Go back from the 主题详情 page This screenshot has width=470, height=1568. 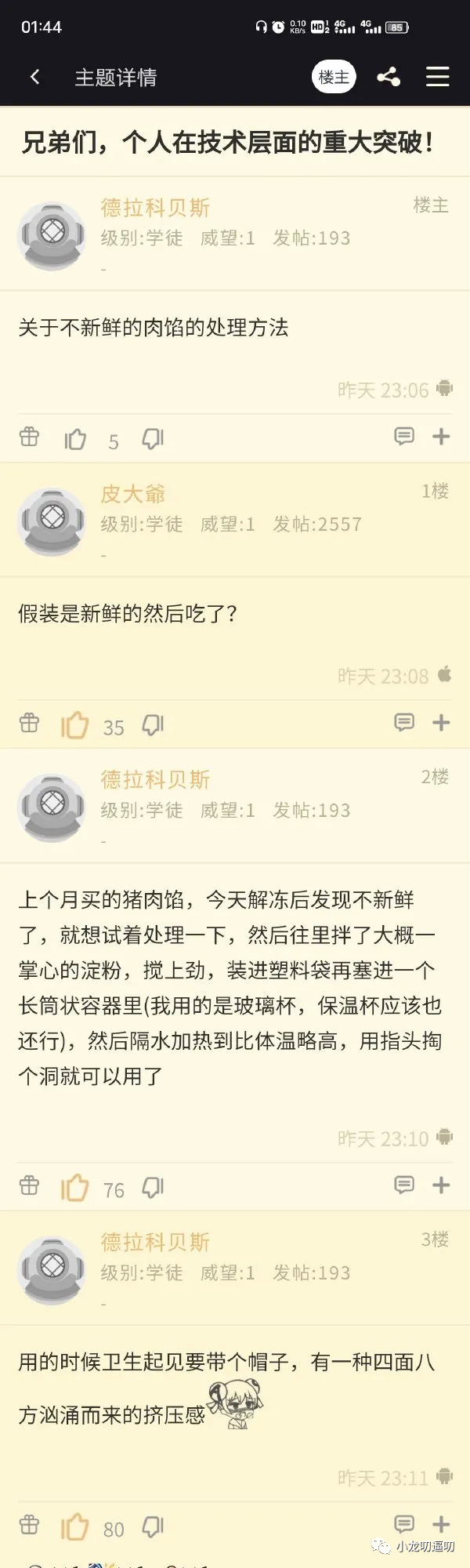pyautogui.click(x=34, y=77)
